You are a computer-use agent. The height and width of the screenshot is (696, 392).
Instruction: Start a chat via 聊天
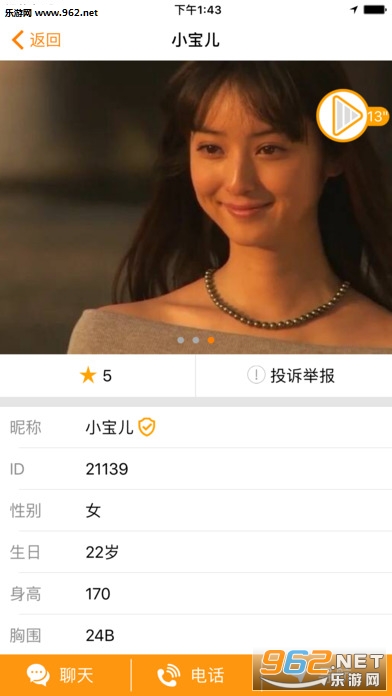60,675
